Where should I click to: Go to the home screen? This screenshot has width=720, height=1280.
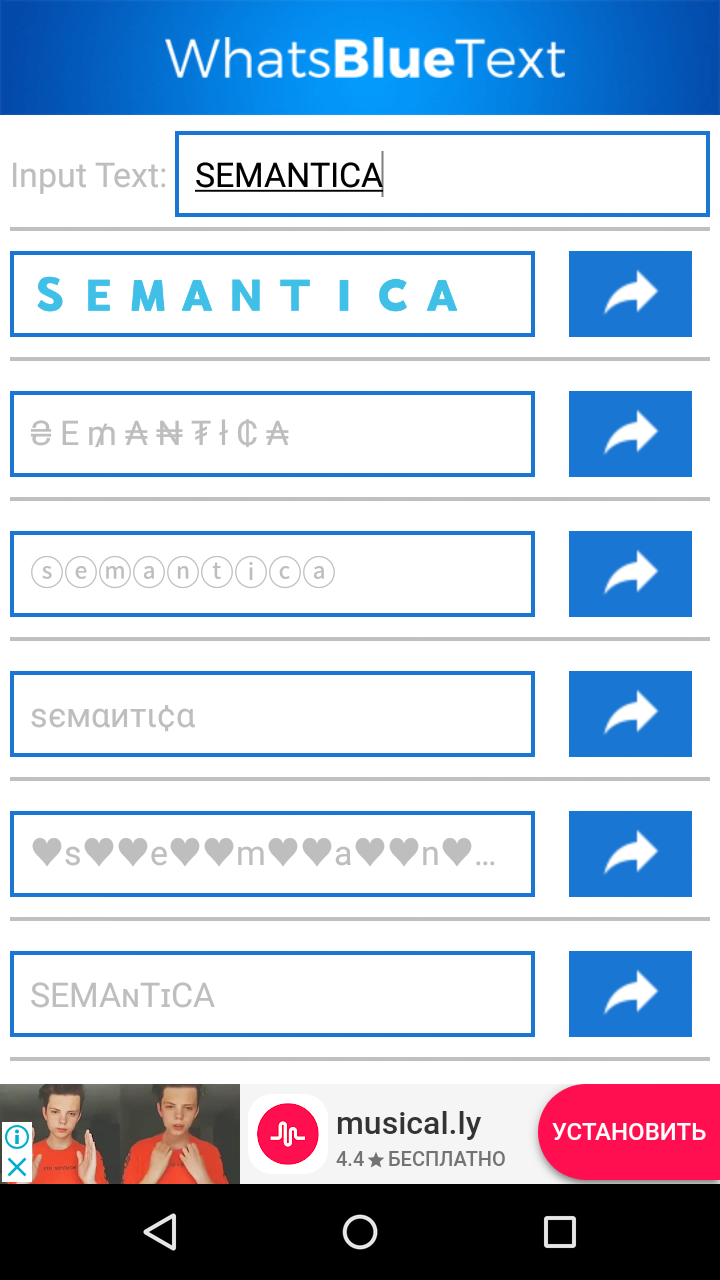360,1232
